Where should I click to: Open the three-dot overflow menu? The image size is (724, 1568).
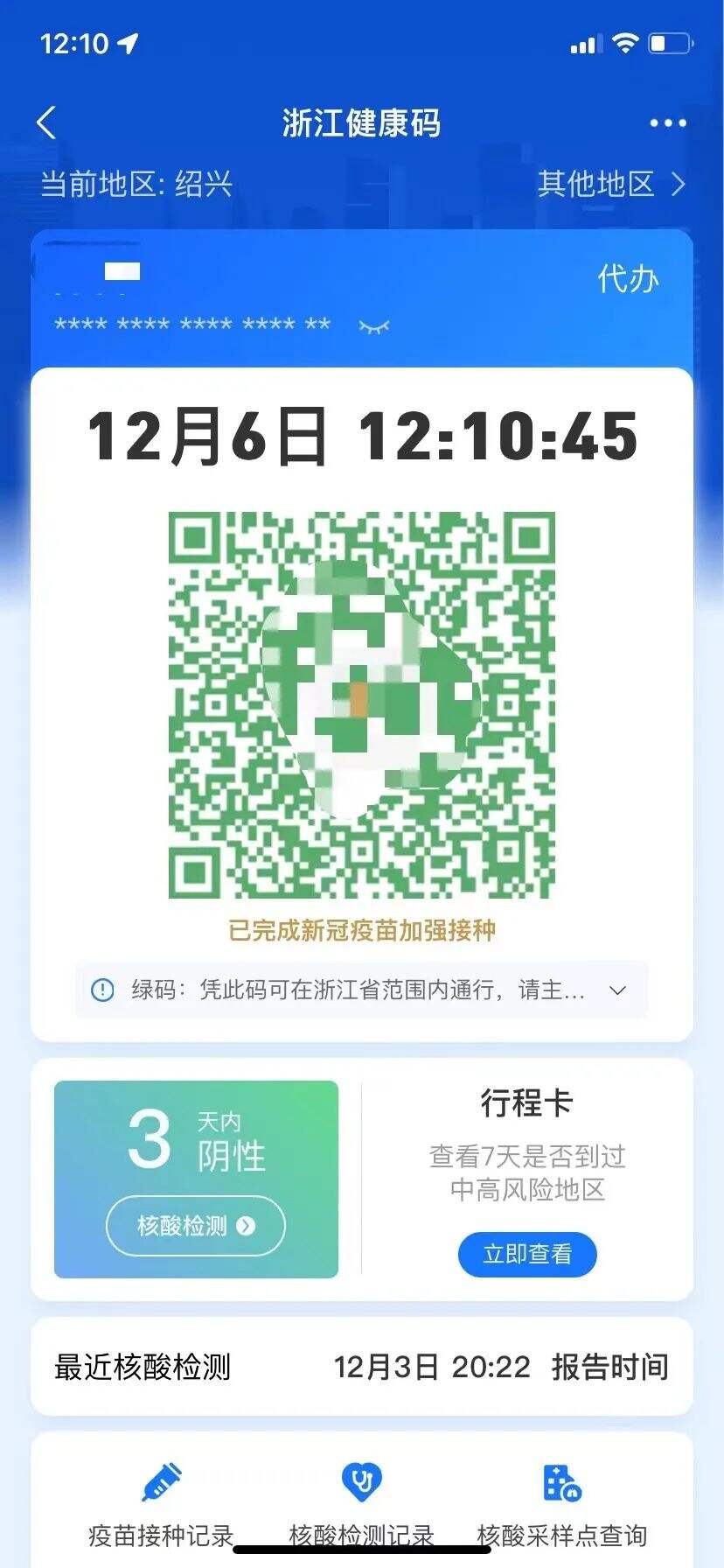coord(667,123)
